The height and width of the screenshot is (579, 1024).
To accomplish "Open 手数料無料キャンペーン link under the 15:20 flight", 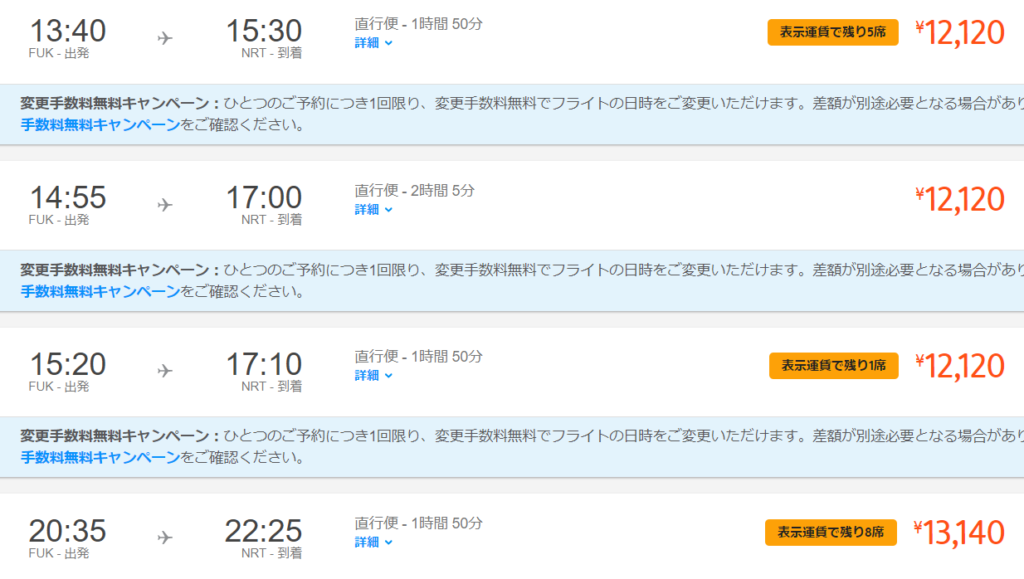I will coord(100,458).
